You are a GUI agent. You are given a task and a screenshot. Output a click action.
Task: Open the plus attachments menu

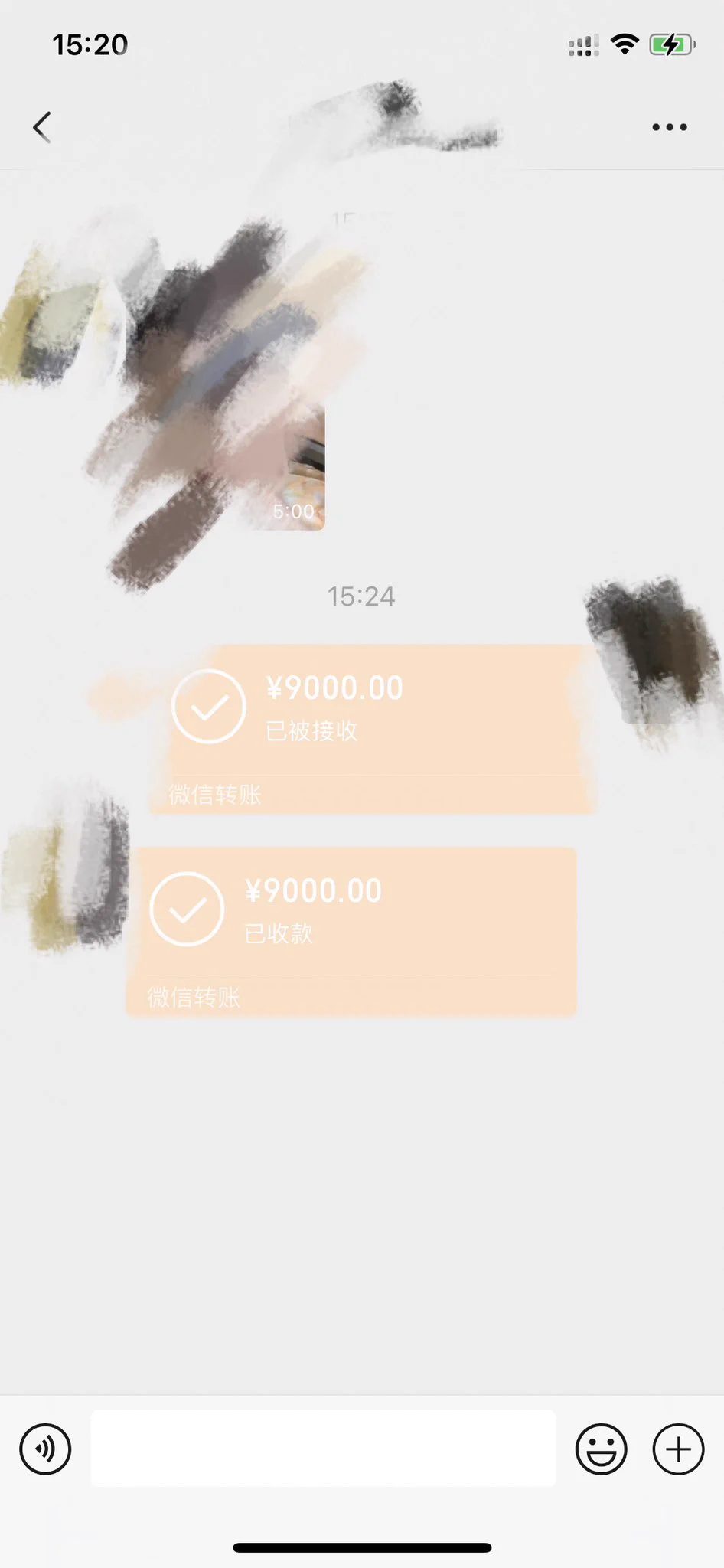coord(677,1449)
